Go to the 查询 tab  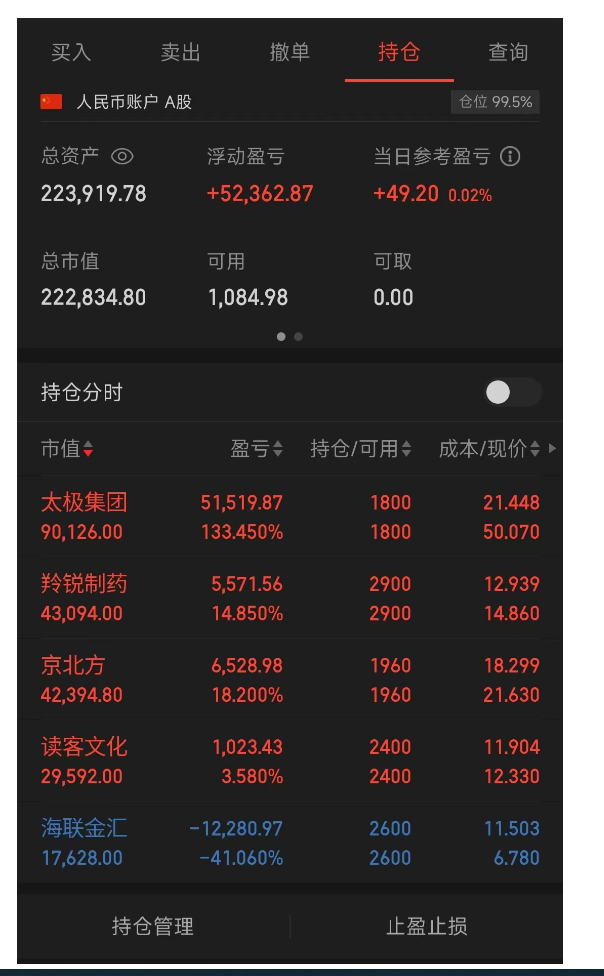coord(508,52)
